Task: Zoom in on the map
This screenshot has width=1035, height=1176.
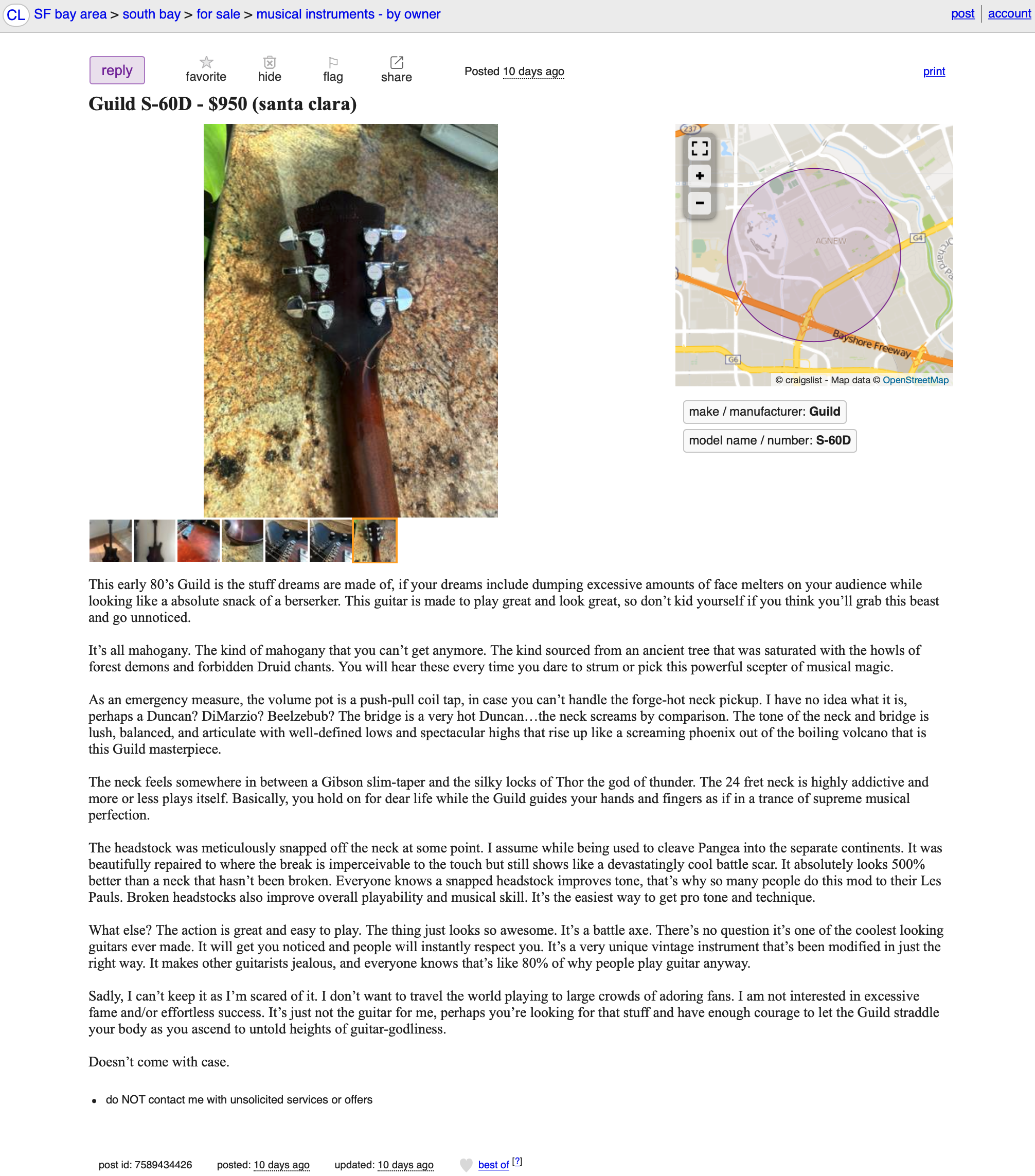Action: [x=699, y=175]
